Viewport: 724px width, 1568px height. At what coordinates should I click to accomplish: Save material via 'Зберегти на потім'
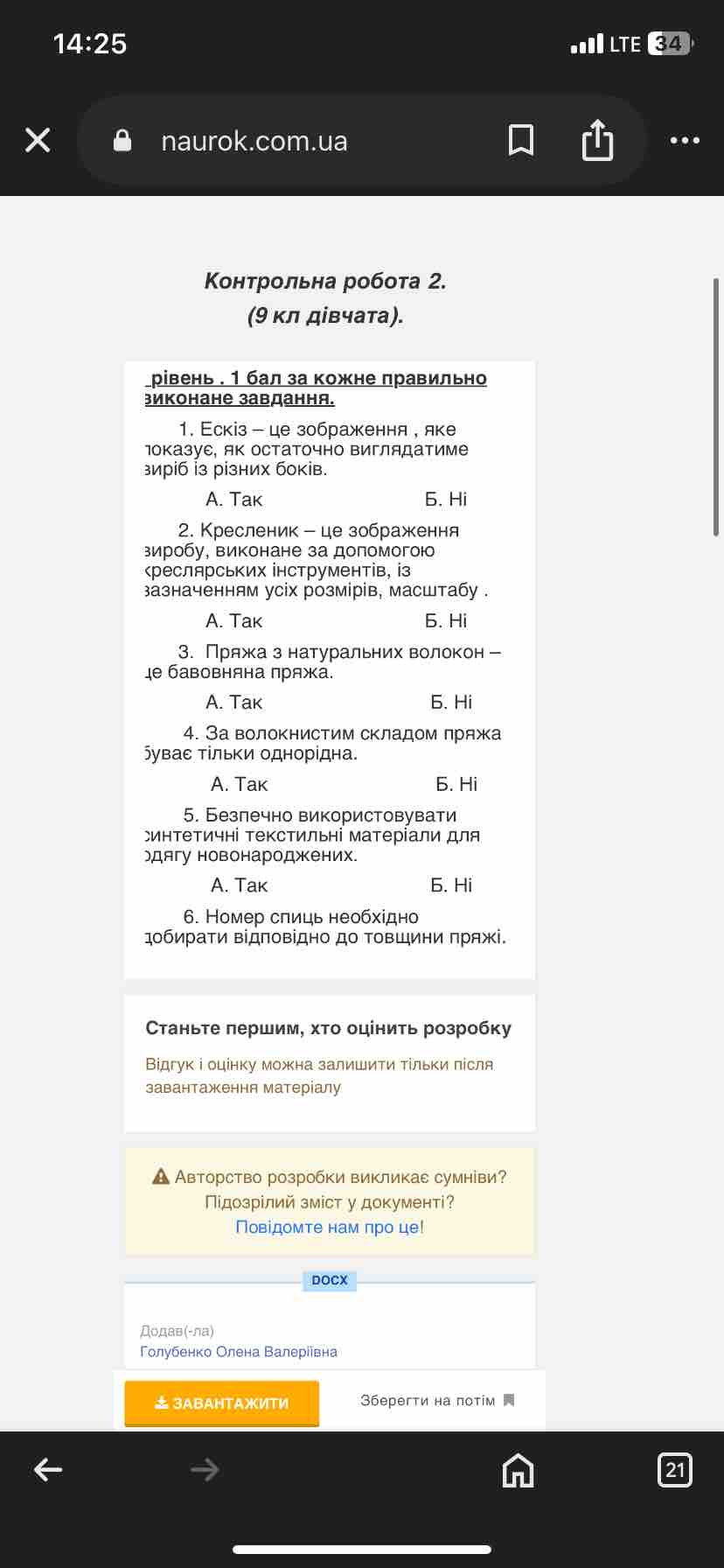click(x=437, y=1401)
